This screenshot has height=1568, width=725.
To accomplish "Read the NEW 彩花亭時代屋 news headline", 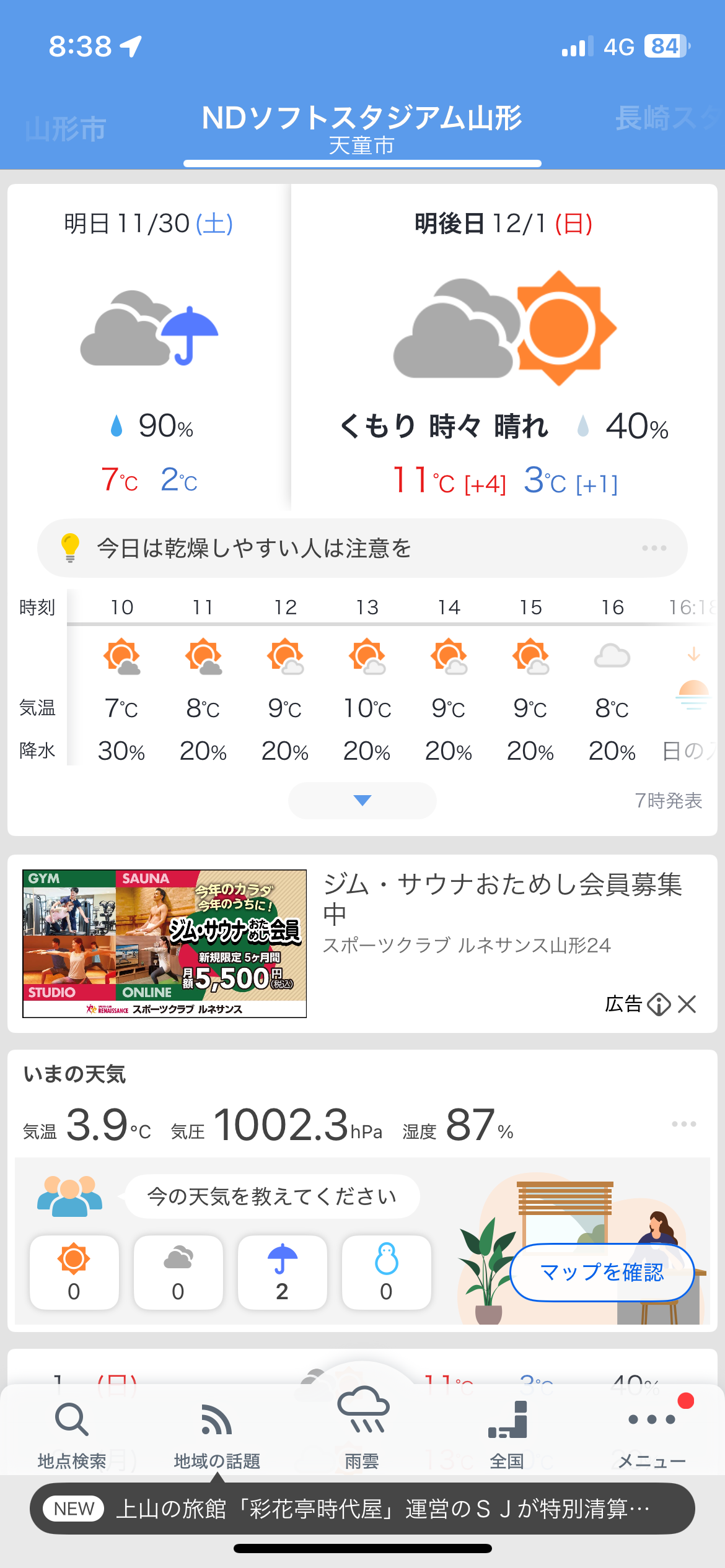I will coord(362,1509).
